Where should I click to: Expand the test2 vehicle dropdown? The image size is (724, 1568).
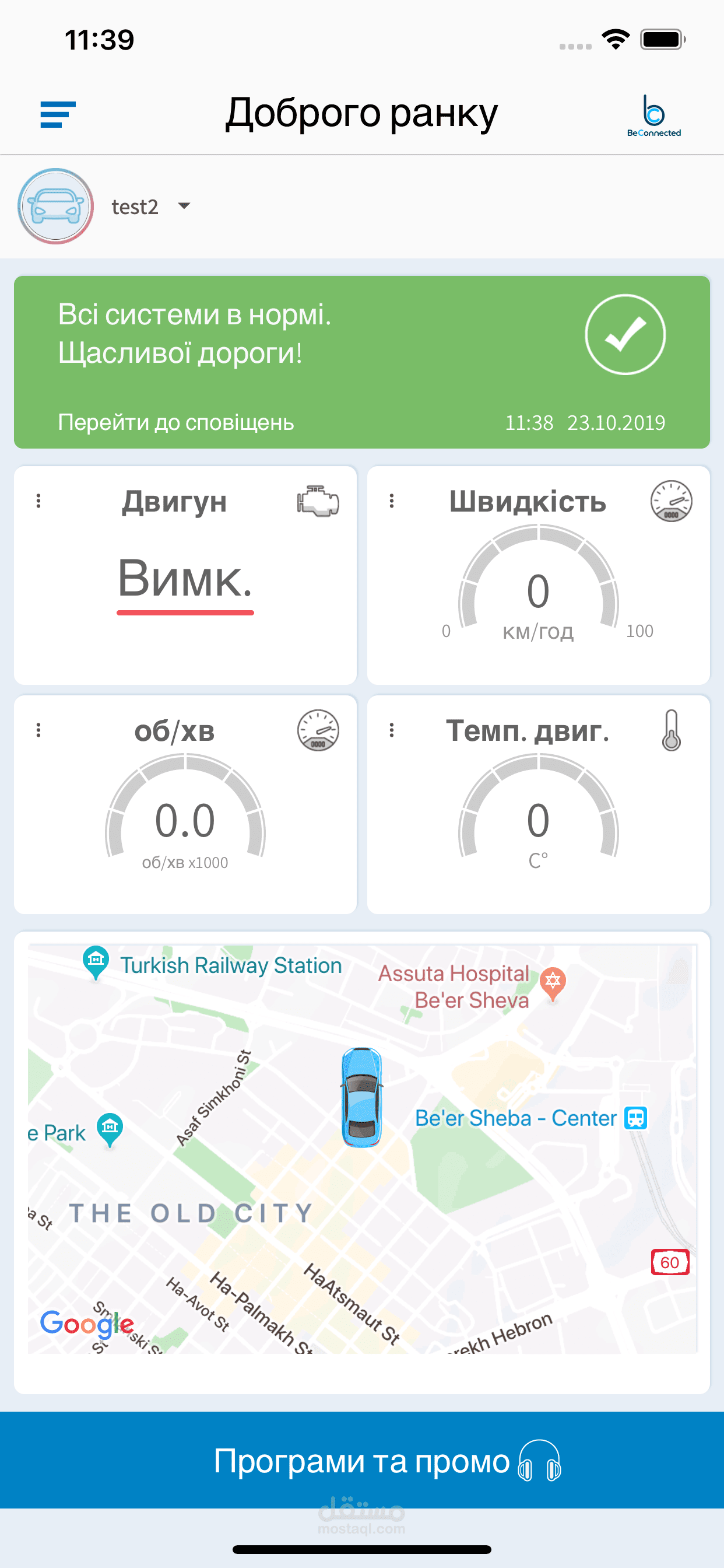point(183,206)
